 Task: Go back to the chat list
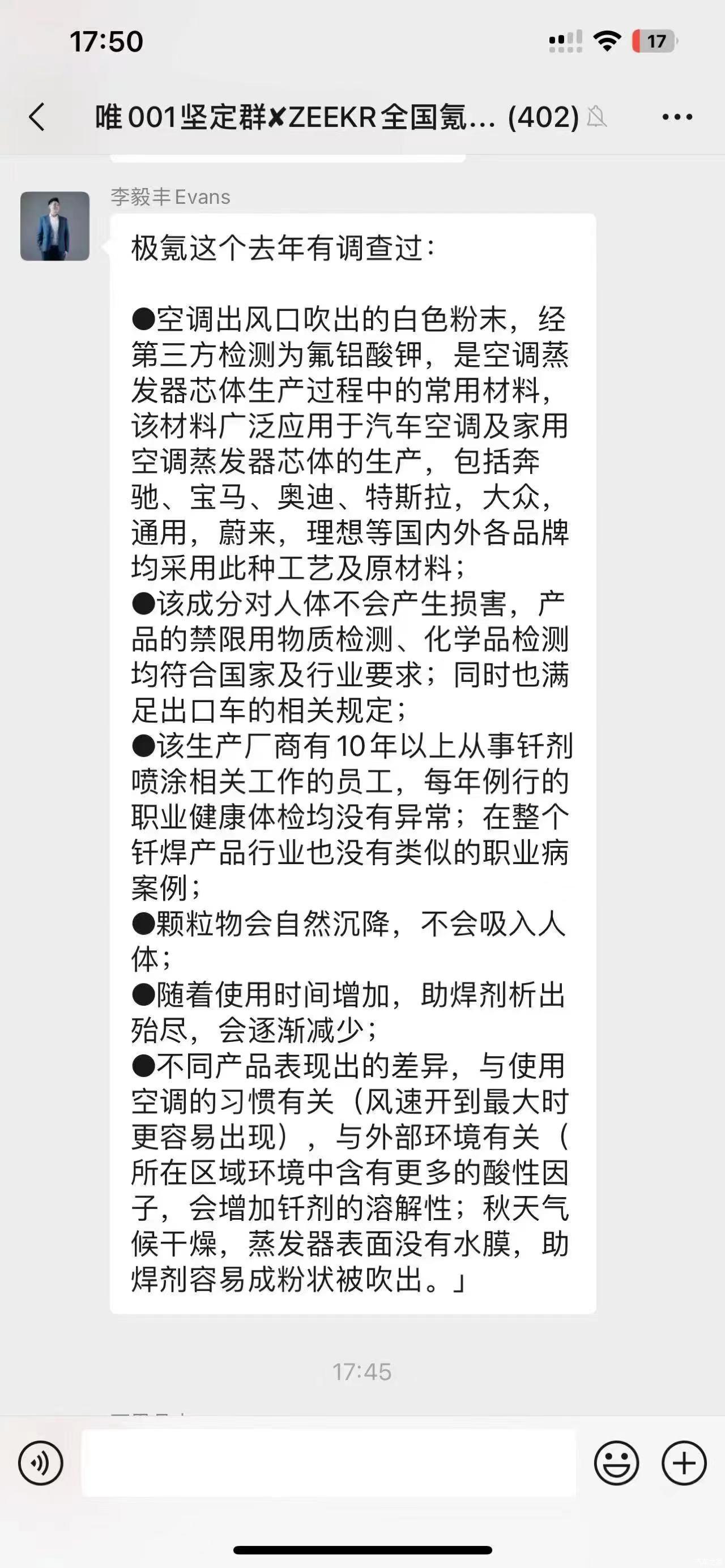pos(37,117)
